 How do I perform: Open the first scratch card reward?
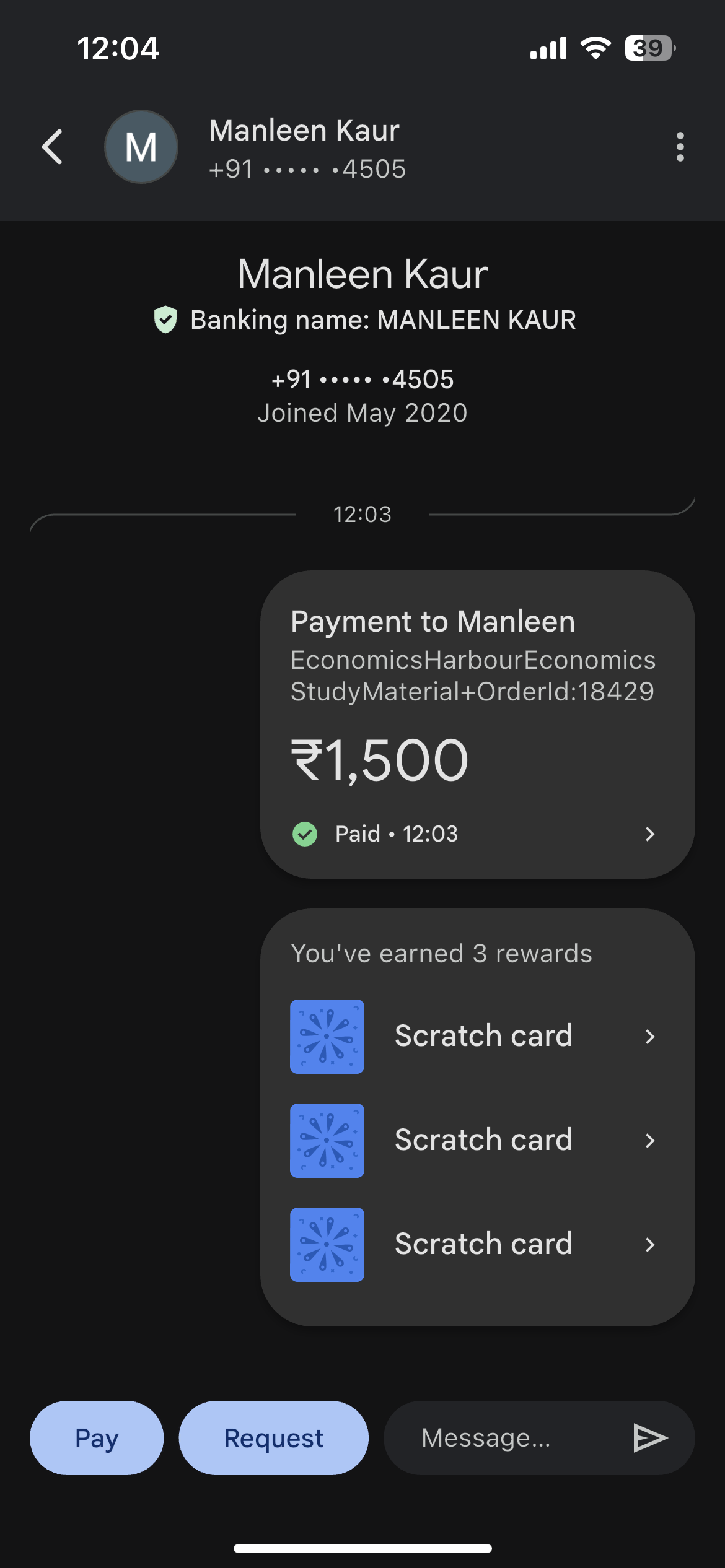(x=474, y=1036)
